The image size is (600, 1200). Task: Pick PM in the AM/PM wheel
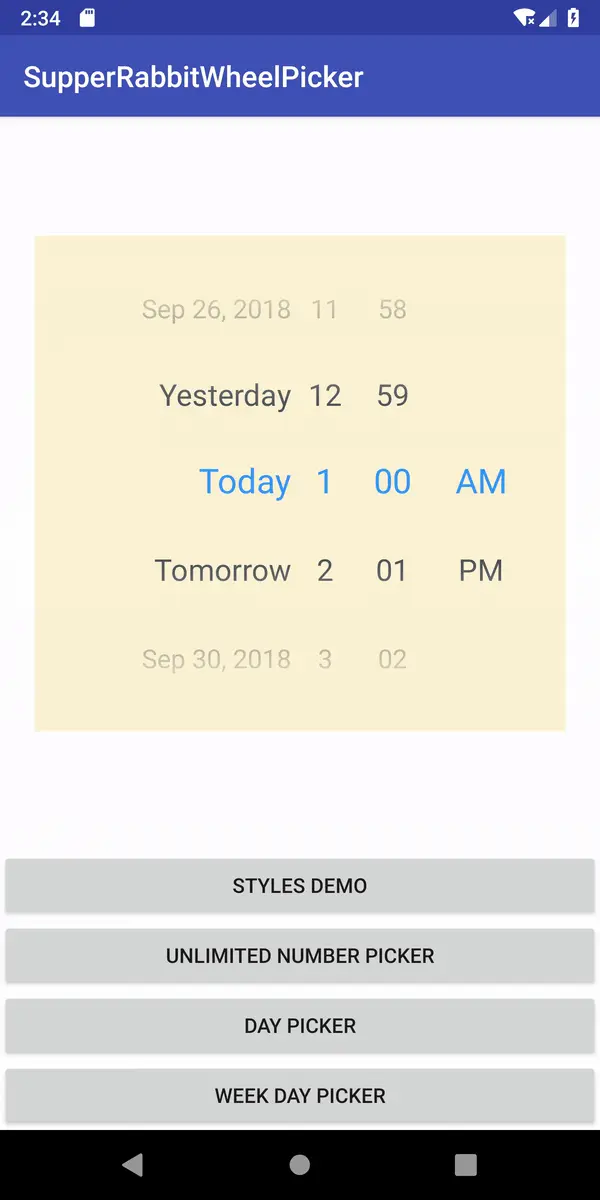point(480,571)
